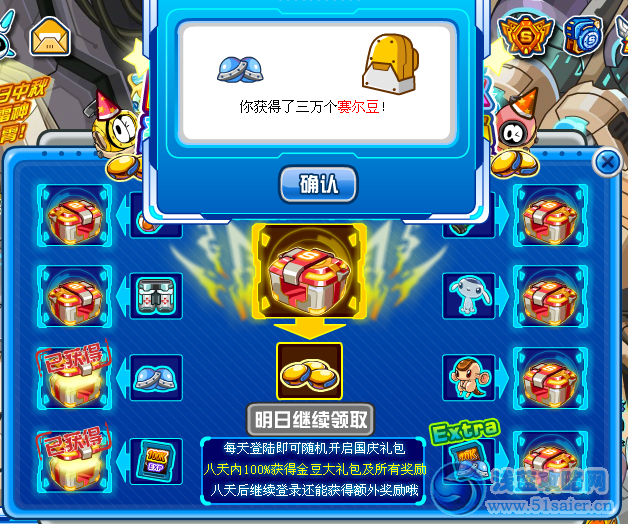Viewport: 628px width, 524px height.
Task: Close the gift pack panel
Action: pyautogui.click(x=606, y=162)
